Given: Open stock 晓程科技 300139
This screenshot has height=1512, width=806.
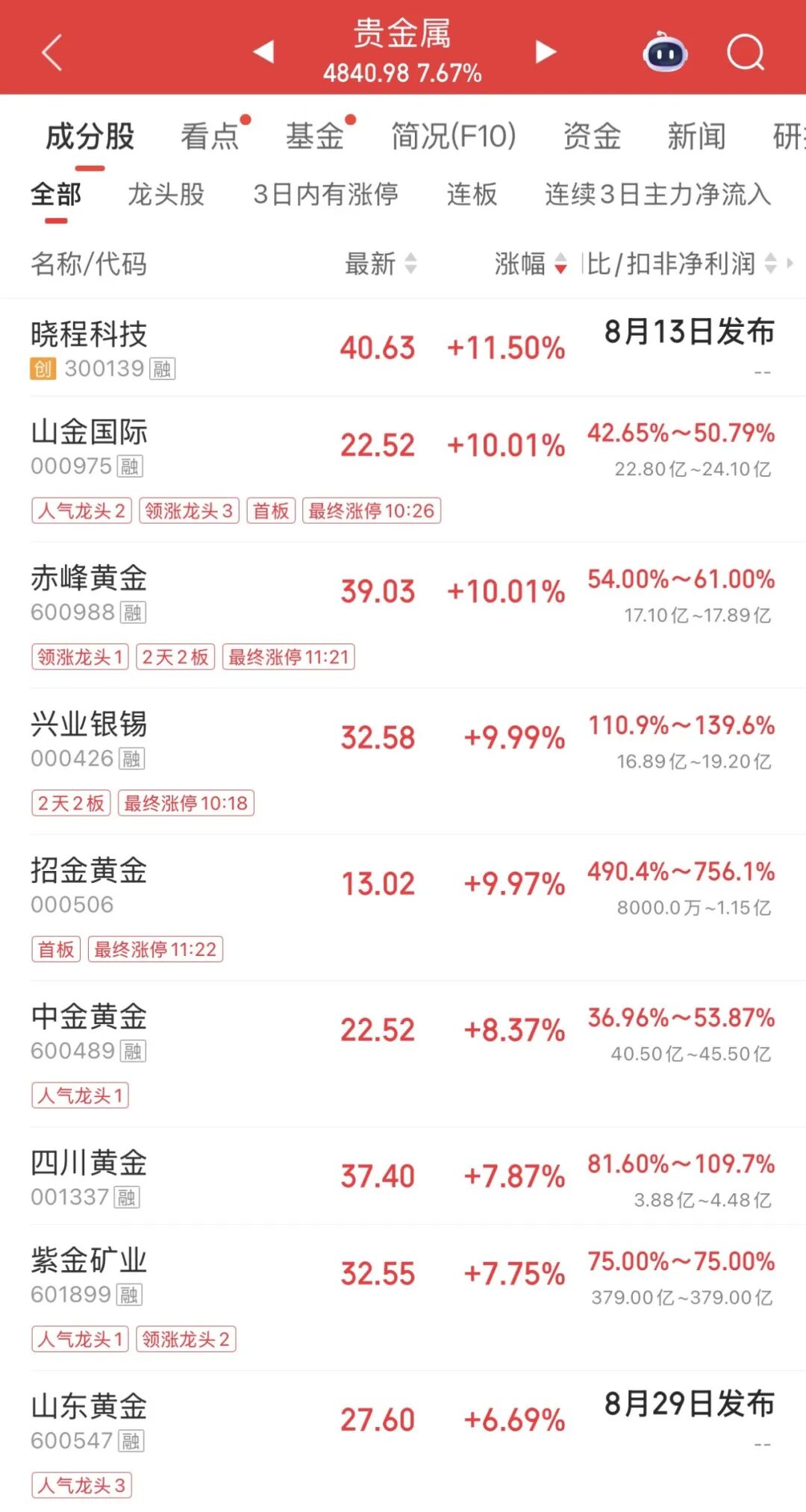Looking at the screenshot, I should tap(403, 348).
